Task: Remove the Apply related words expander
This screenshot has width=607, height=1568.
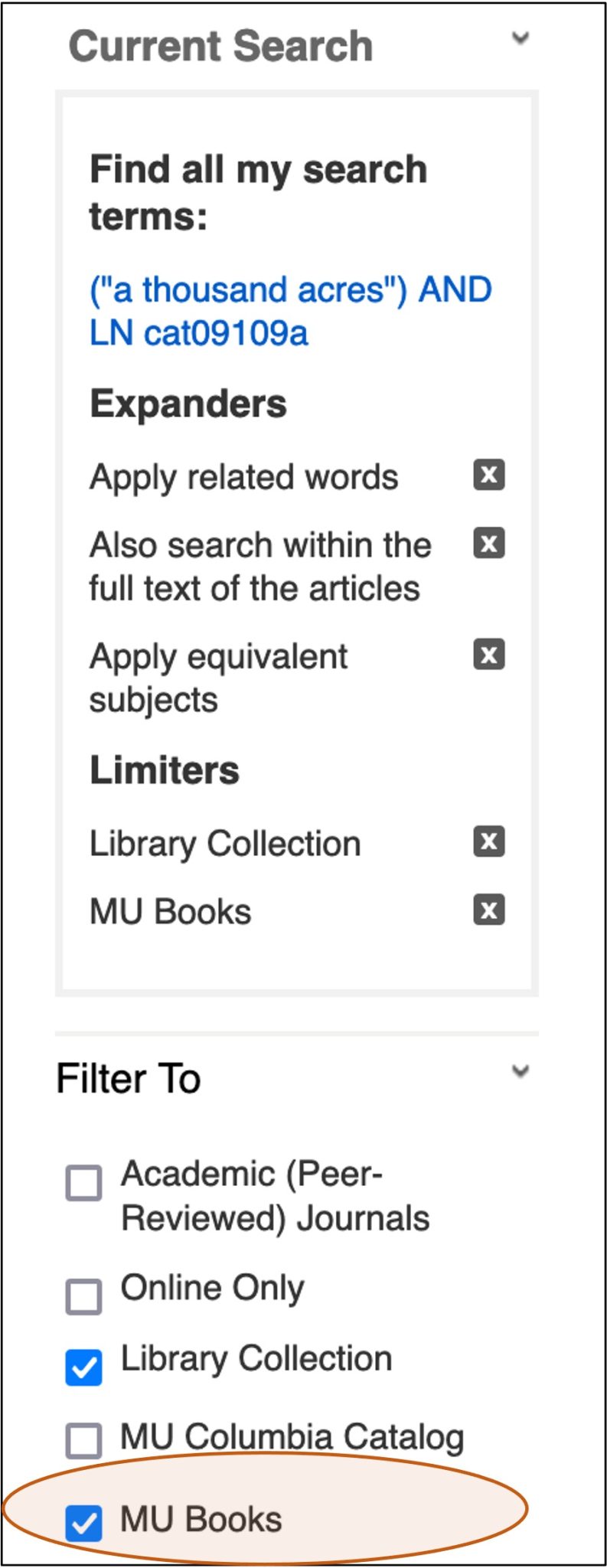Action: 489,475
